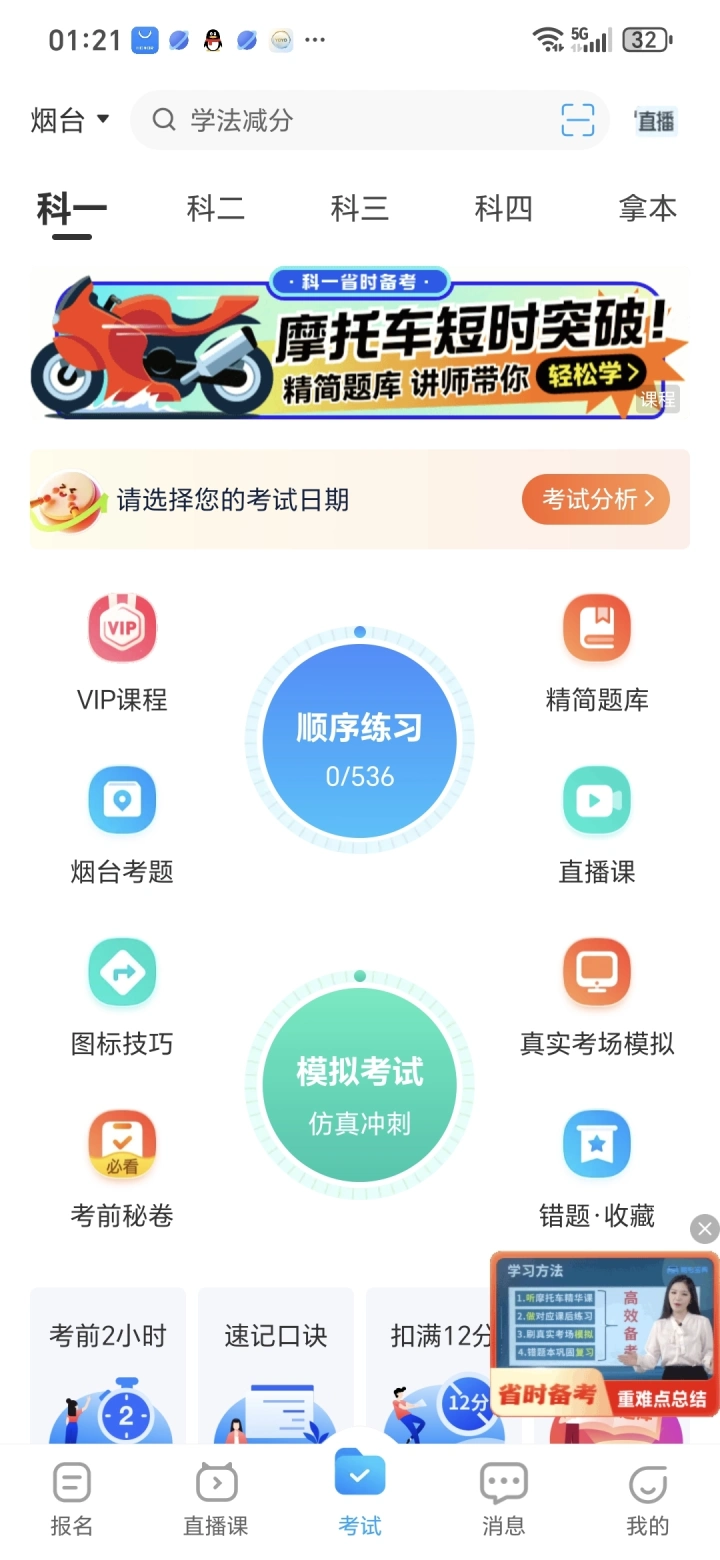
Task: Switch to the 我的 tab
Action: coord(647,1500)
